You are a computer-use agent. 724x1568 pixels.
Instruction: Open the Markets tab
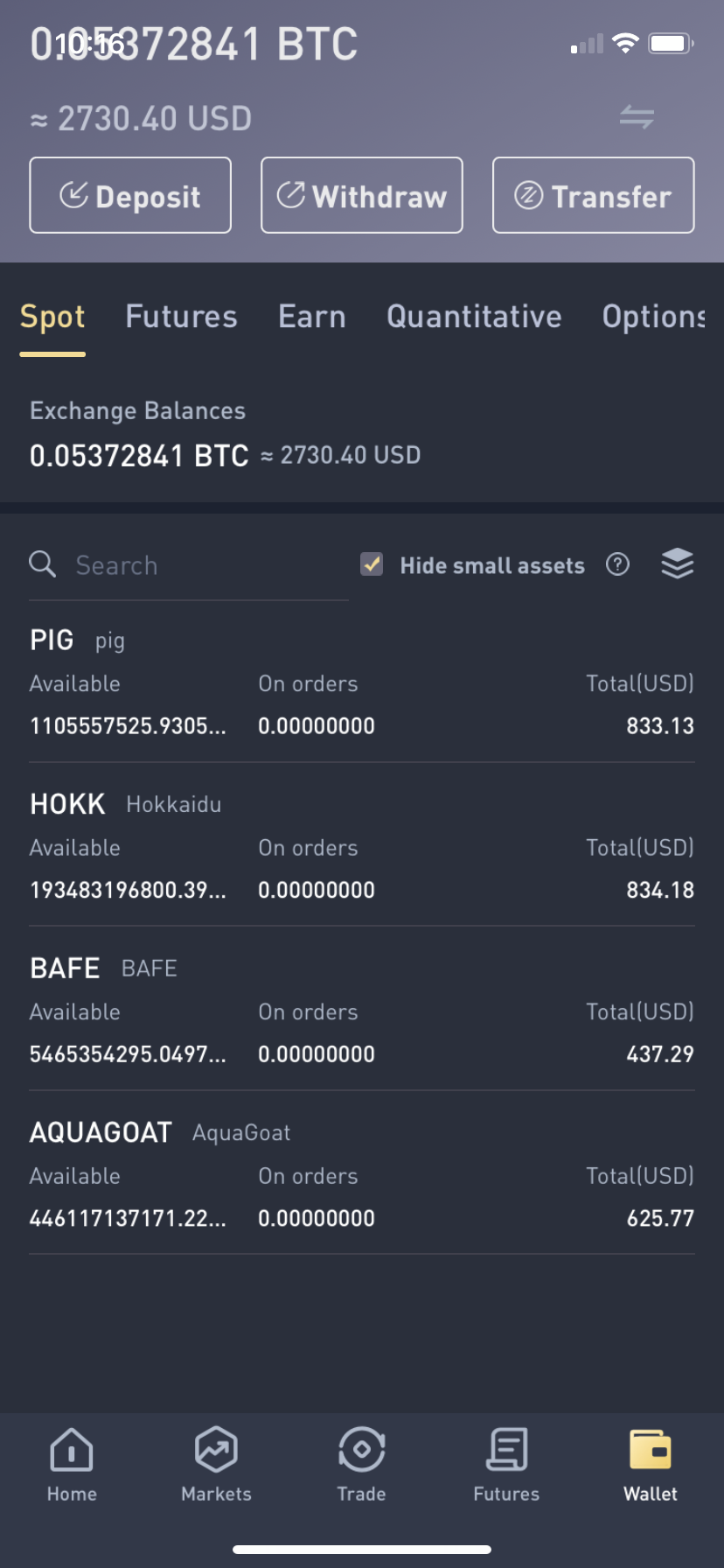(x=216, y=1464)
